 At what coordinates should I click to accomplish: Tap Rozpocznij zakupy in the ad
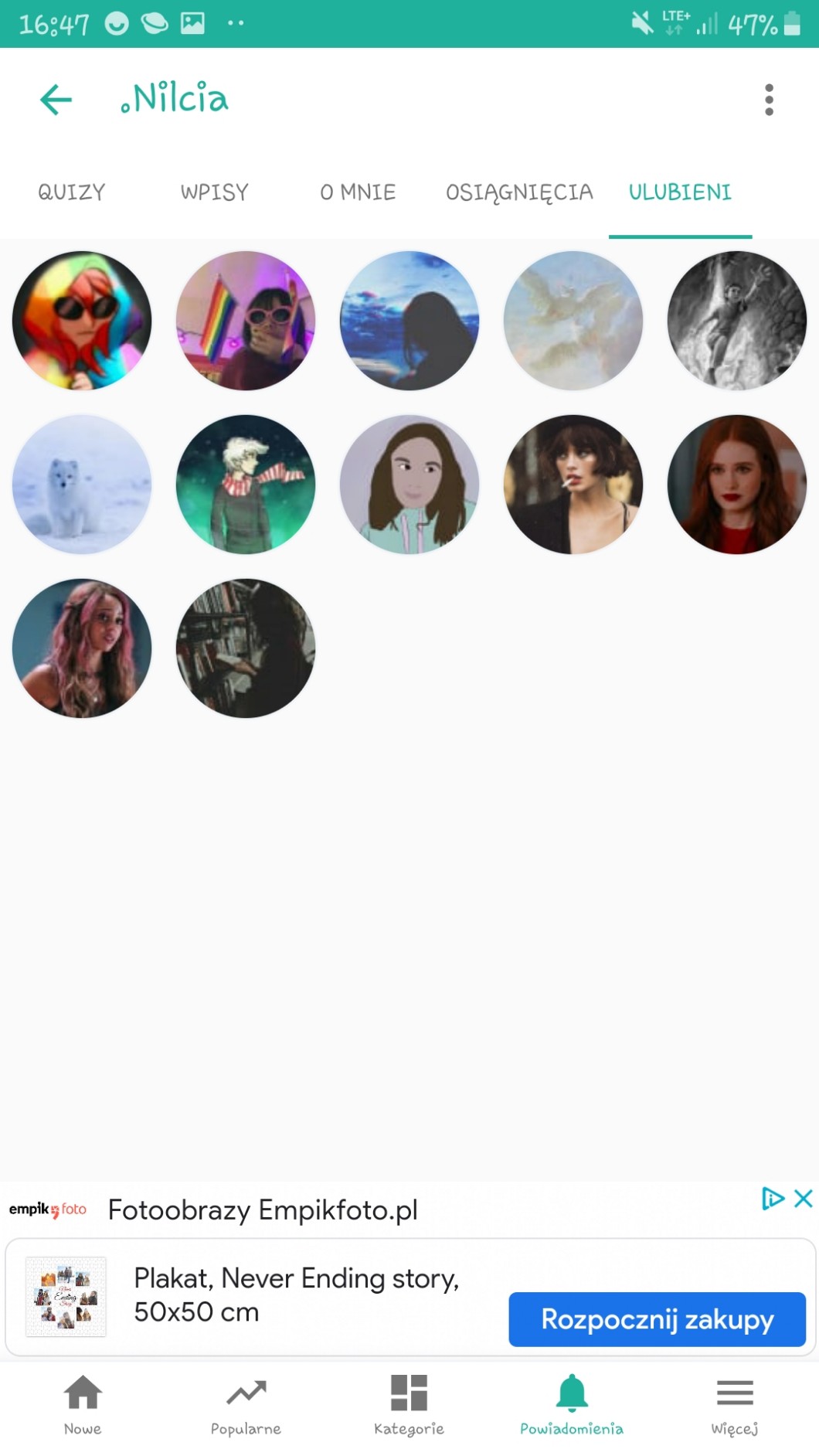[657, 1319]
